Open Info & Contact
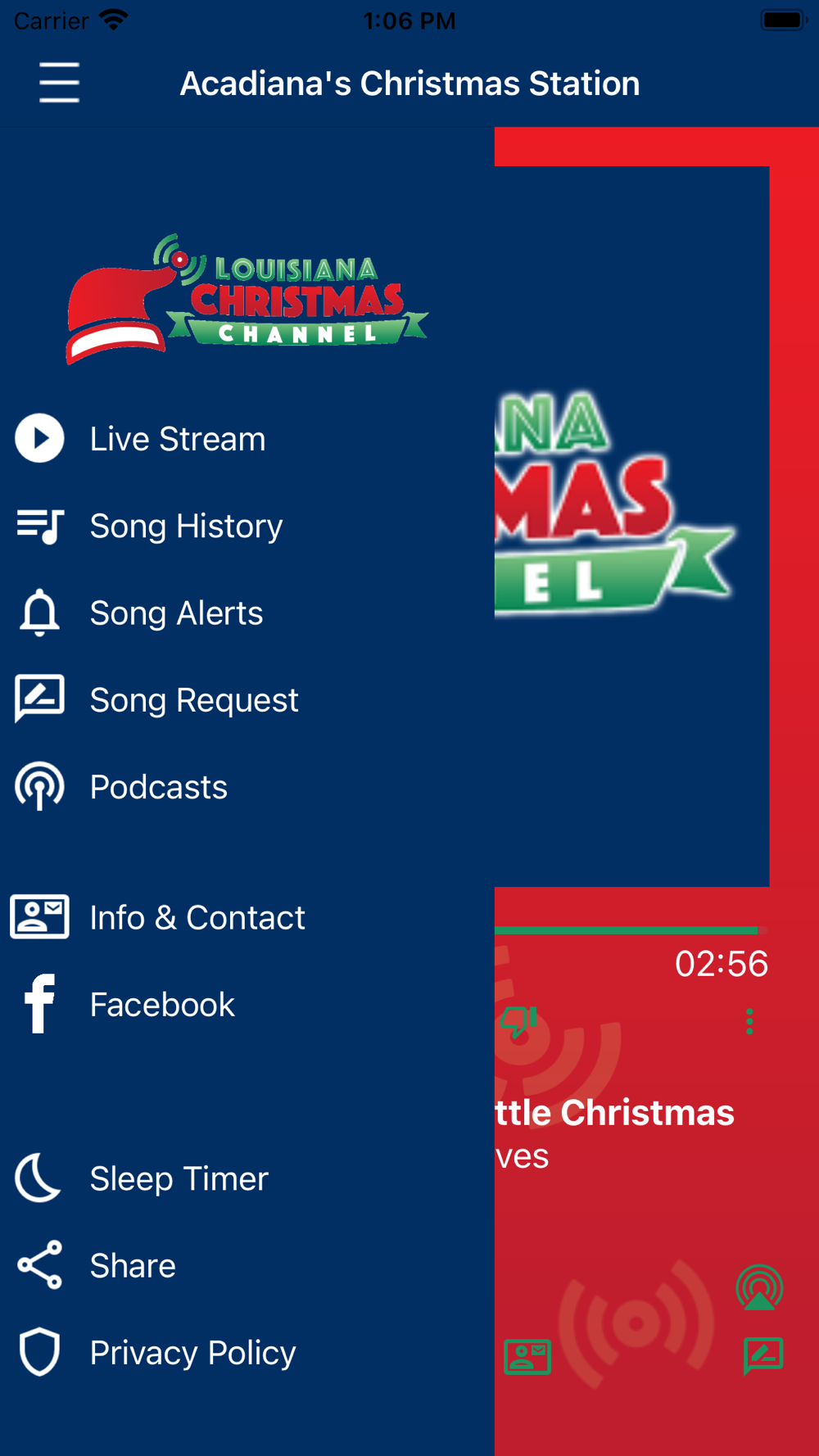The height and width of the screenshot is (1456, 819). [x=197, y=917]
